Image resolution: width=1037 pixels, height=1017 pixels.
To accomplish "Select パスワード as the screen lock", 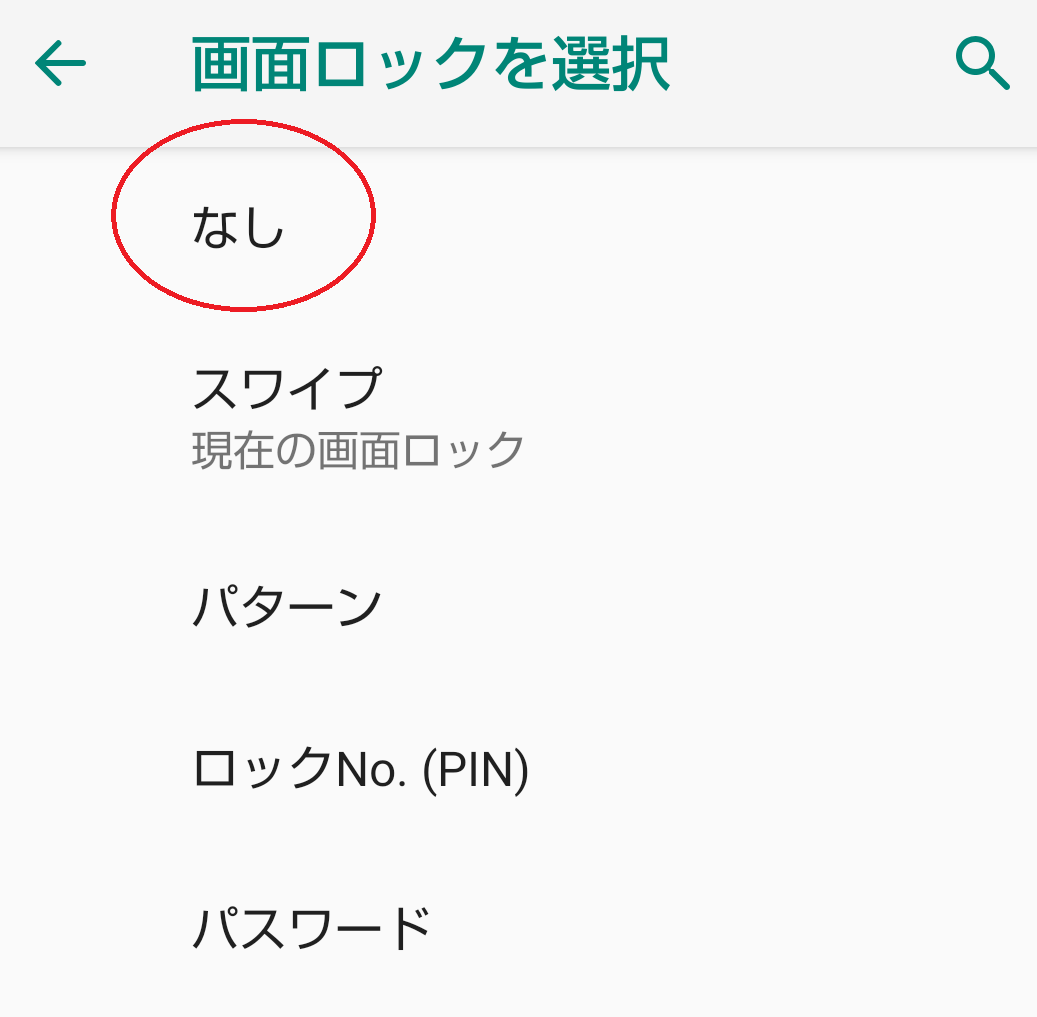I will tap(311, 928).
